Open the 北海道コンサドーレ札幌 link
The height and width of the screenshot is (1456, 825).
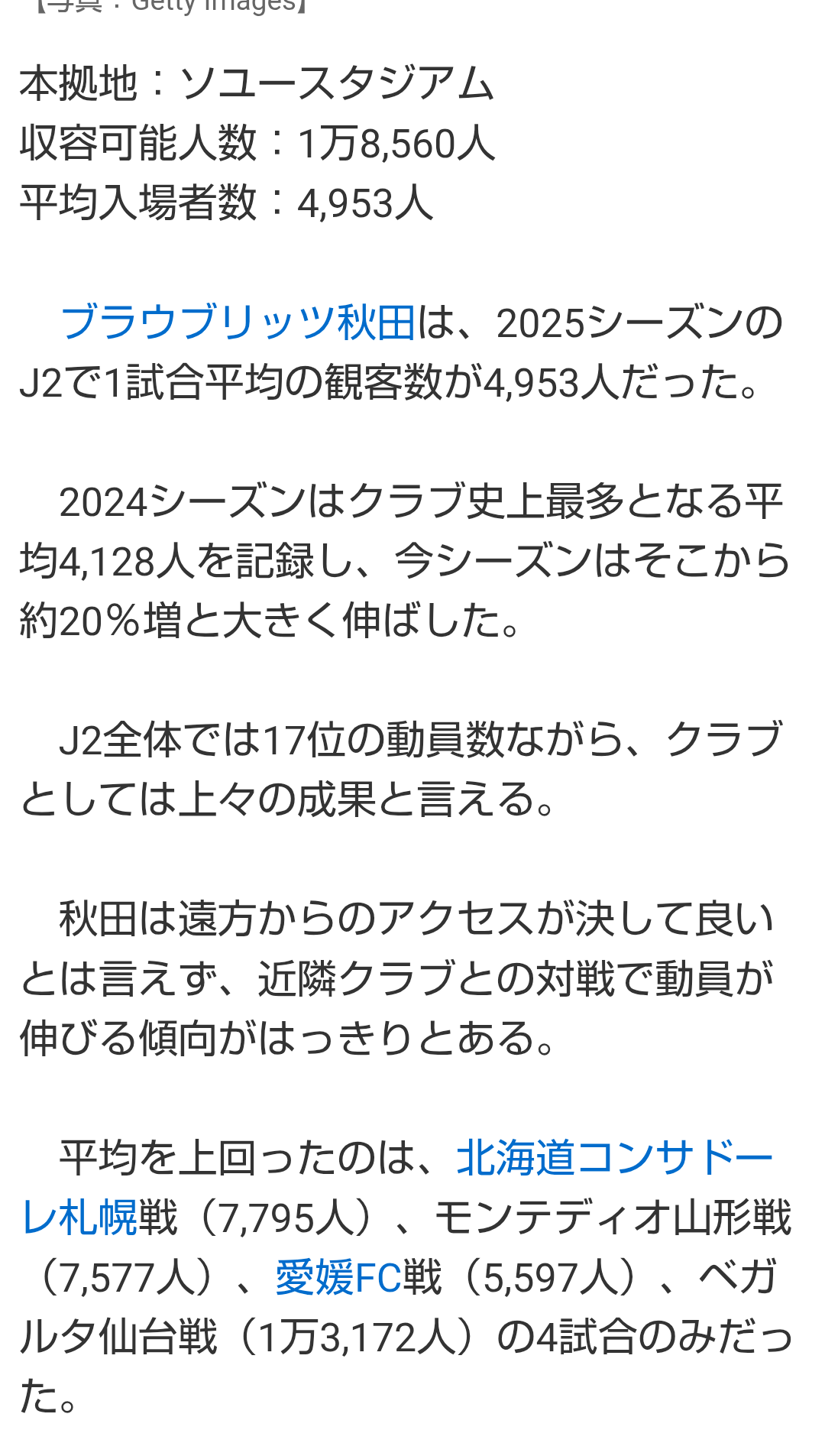point(613,1157)
